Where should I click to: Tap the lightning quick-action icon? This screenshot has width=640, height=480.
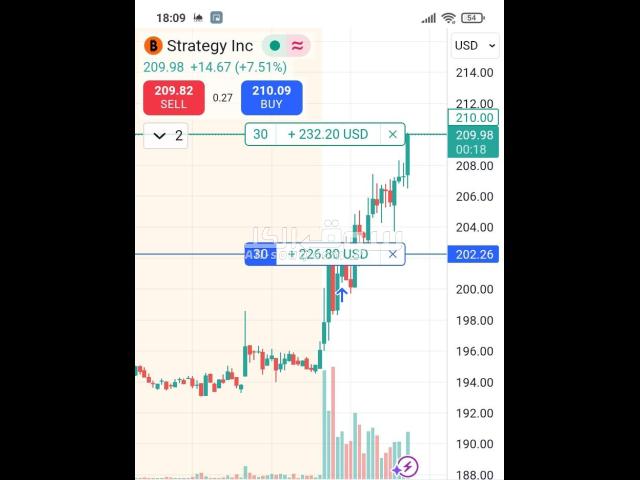[405, 467]
